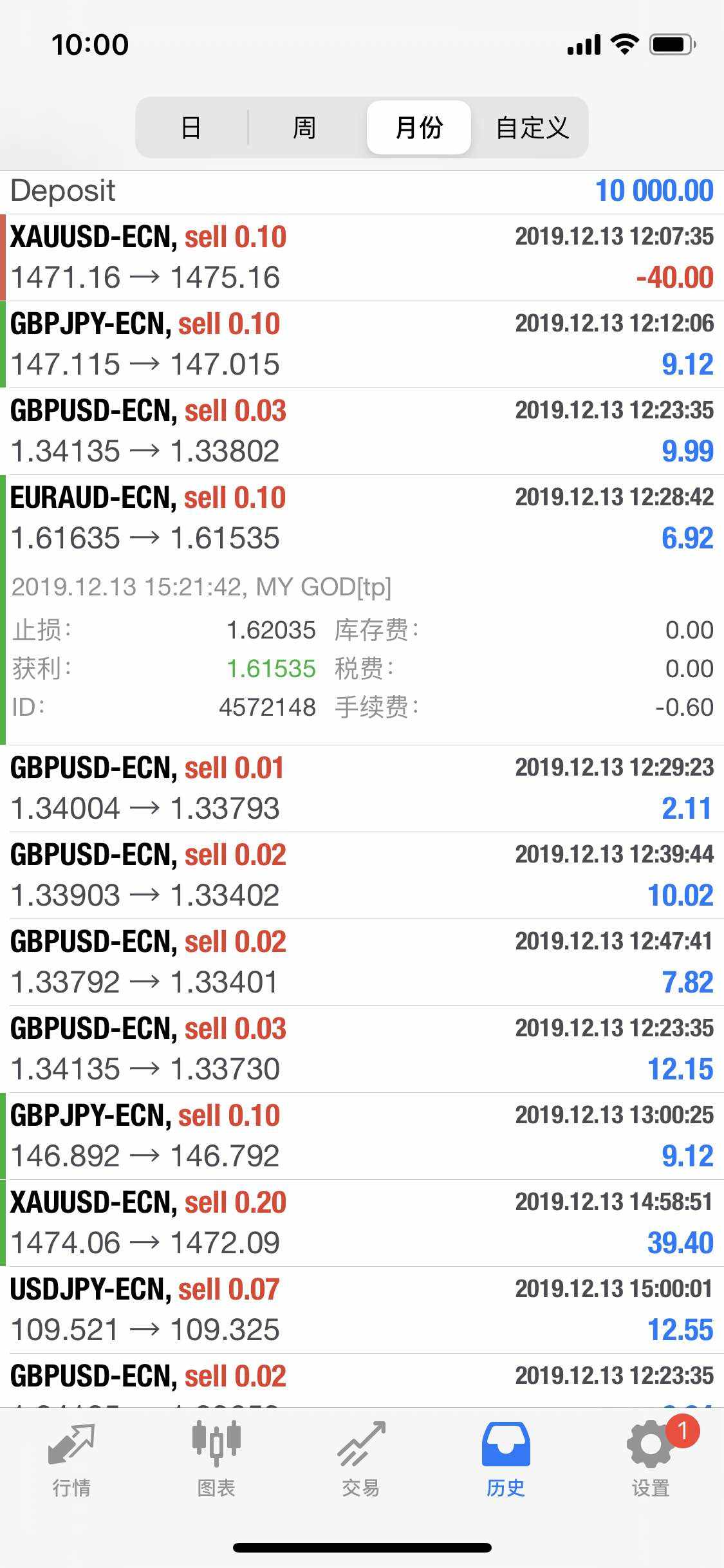Open the USDJPY-ECN sell 0.07 trade details
The width and height of the screenshot is (724, 1568).
[362, 1310]
